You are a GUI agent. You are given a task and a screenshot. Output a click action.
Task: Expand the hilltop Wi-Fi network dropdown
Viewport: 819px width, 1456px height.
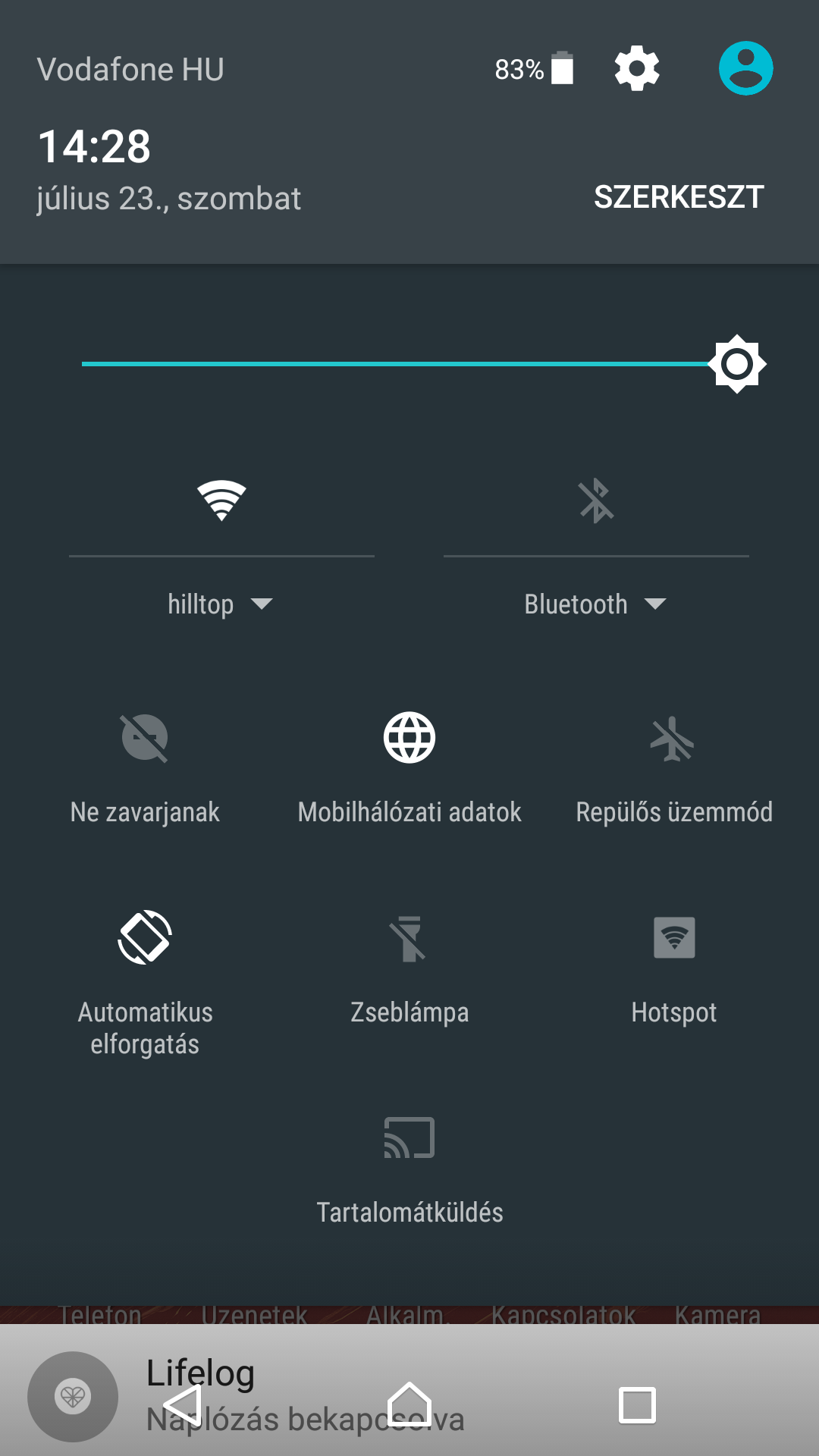click(x=221, y=604)
